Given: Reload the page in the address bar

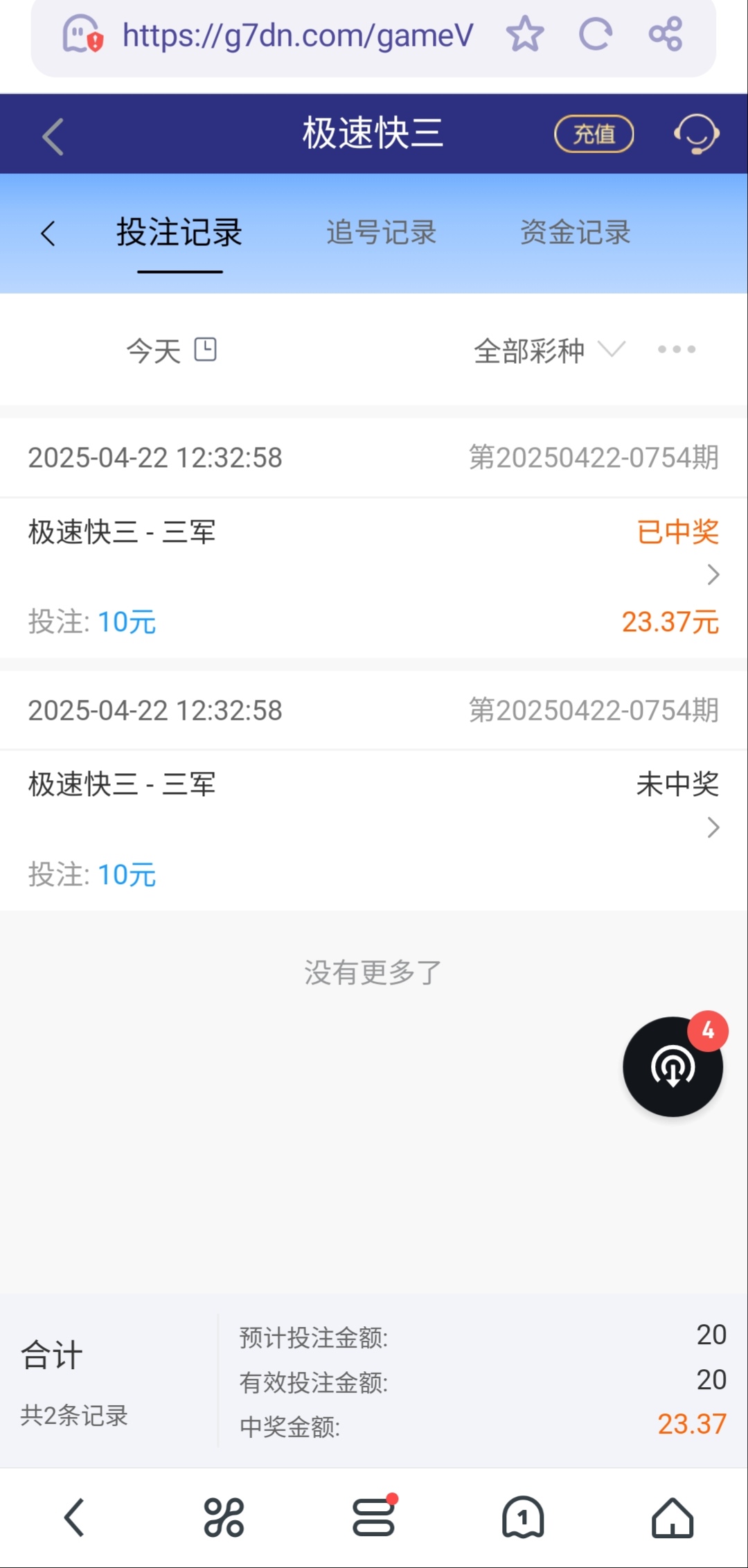Looking at the screenshot, I should pos(596,34).
